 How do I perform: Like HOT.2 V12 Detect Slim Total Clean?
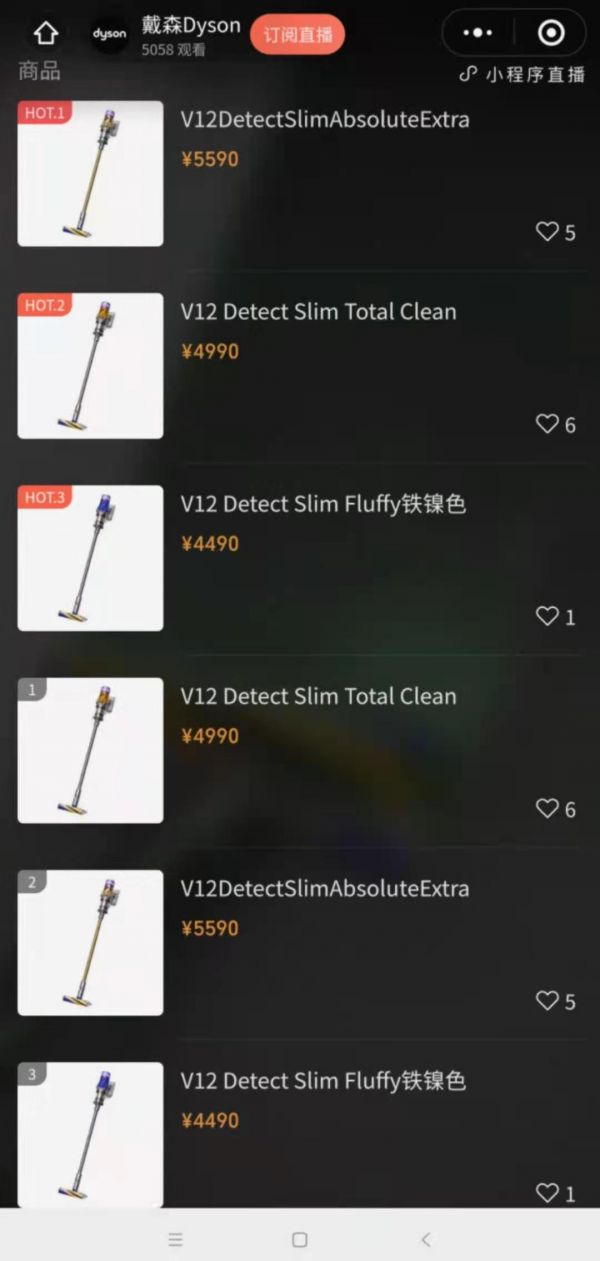[548, 424]
